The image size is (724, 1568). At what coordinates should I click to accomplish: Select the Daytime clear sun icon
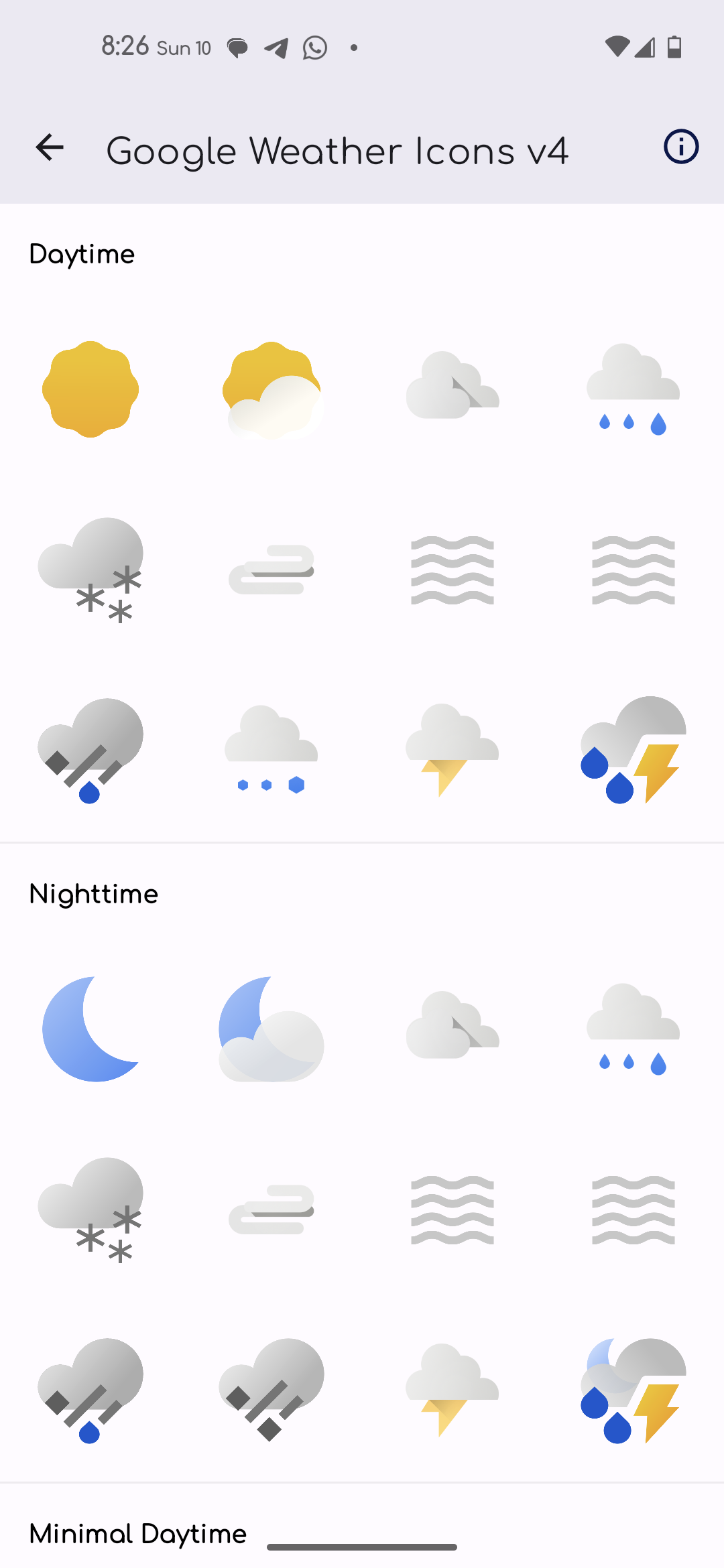(x=90, y=389)
